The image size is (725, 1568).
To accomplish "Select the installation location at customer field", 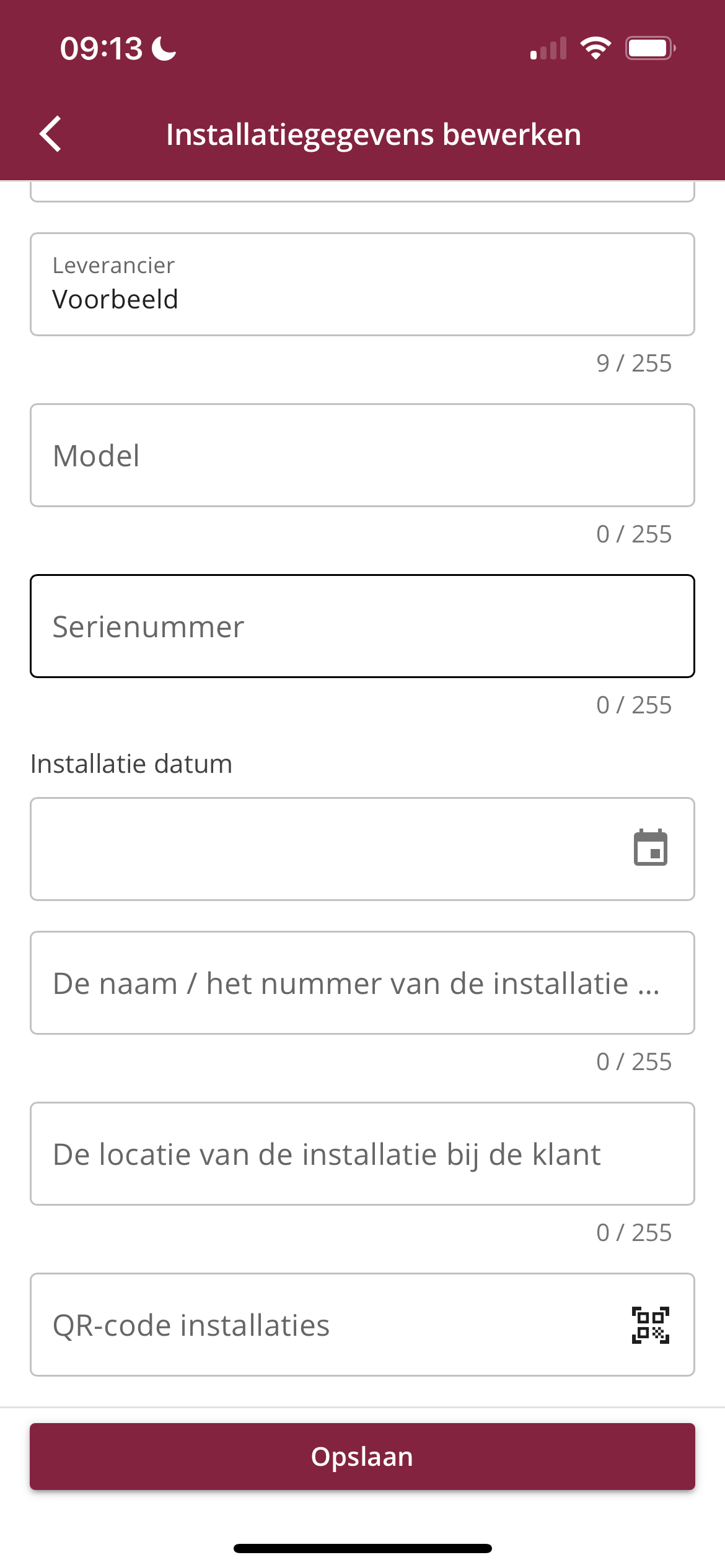I will [362, 1154].
